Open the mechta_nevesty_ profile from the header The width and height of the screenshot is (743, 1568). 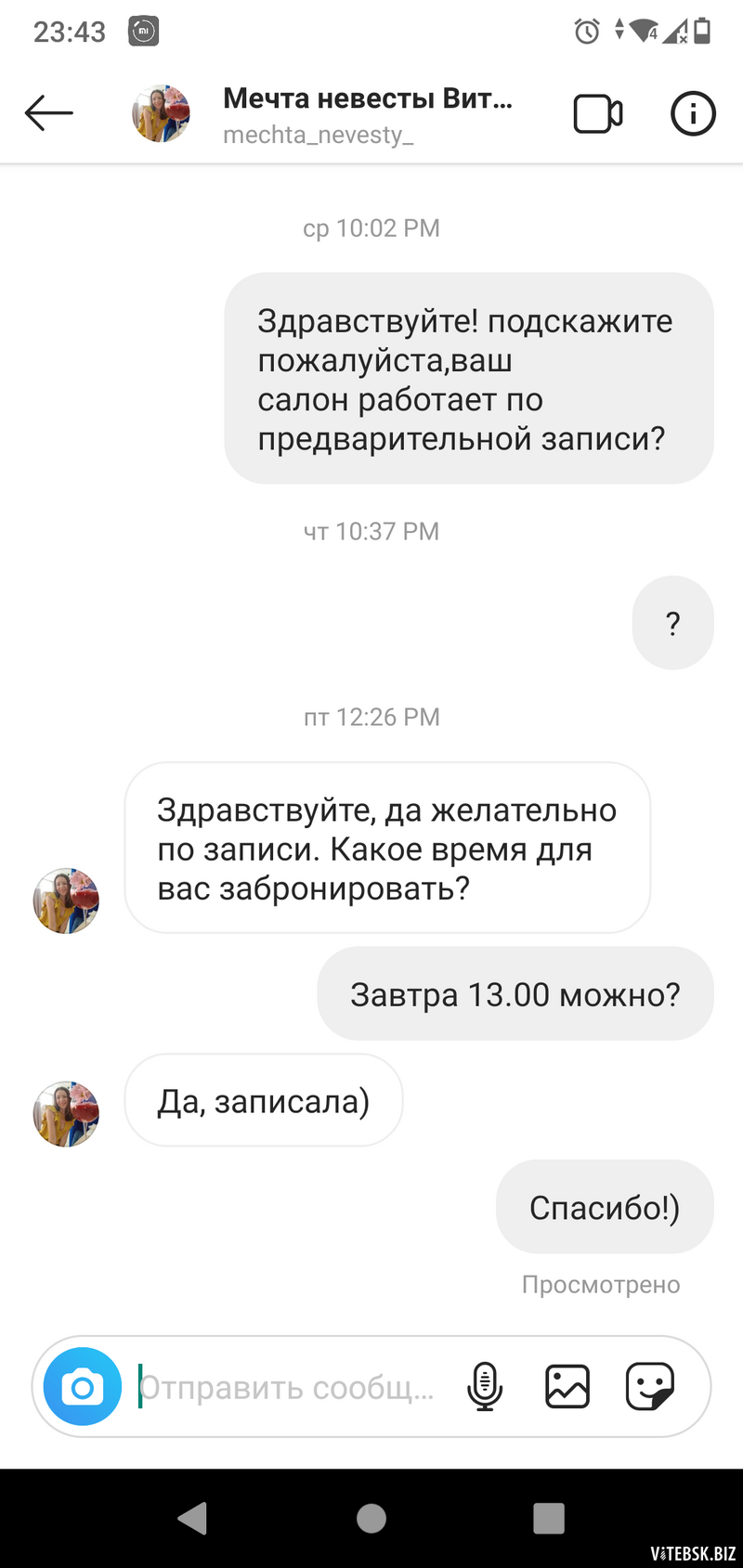[x=367, y=115]
